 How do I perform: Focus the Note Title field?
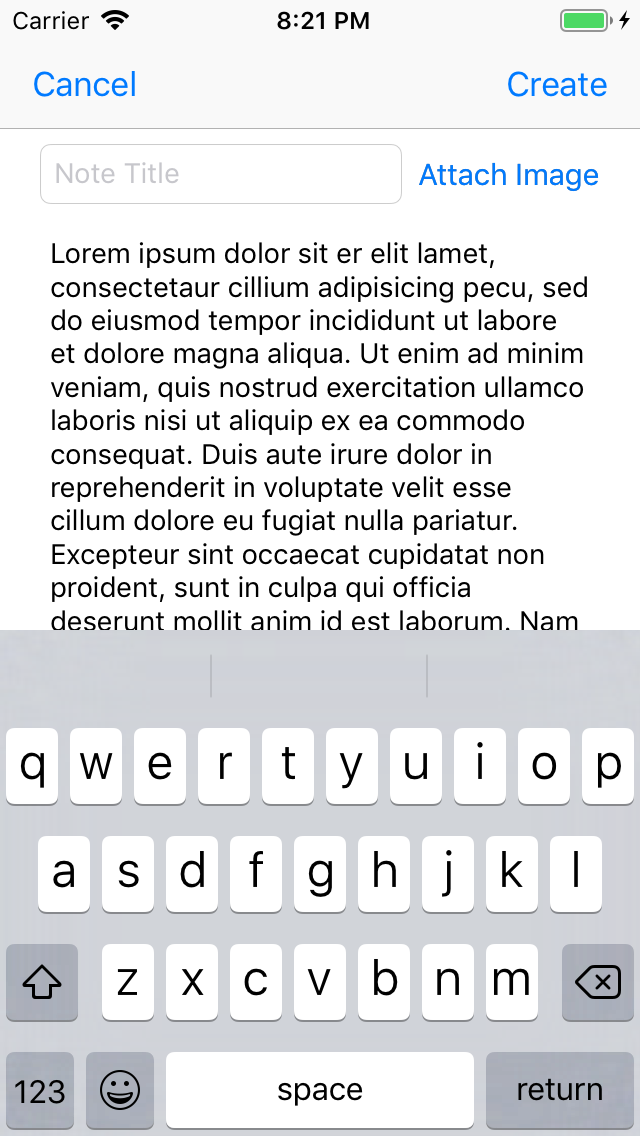(220, 174)
